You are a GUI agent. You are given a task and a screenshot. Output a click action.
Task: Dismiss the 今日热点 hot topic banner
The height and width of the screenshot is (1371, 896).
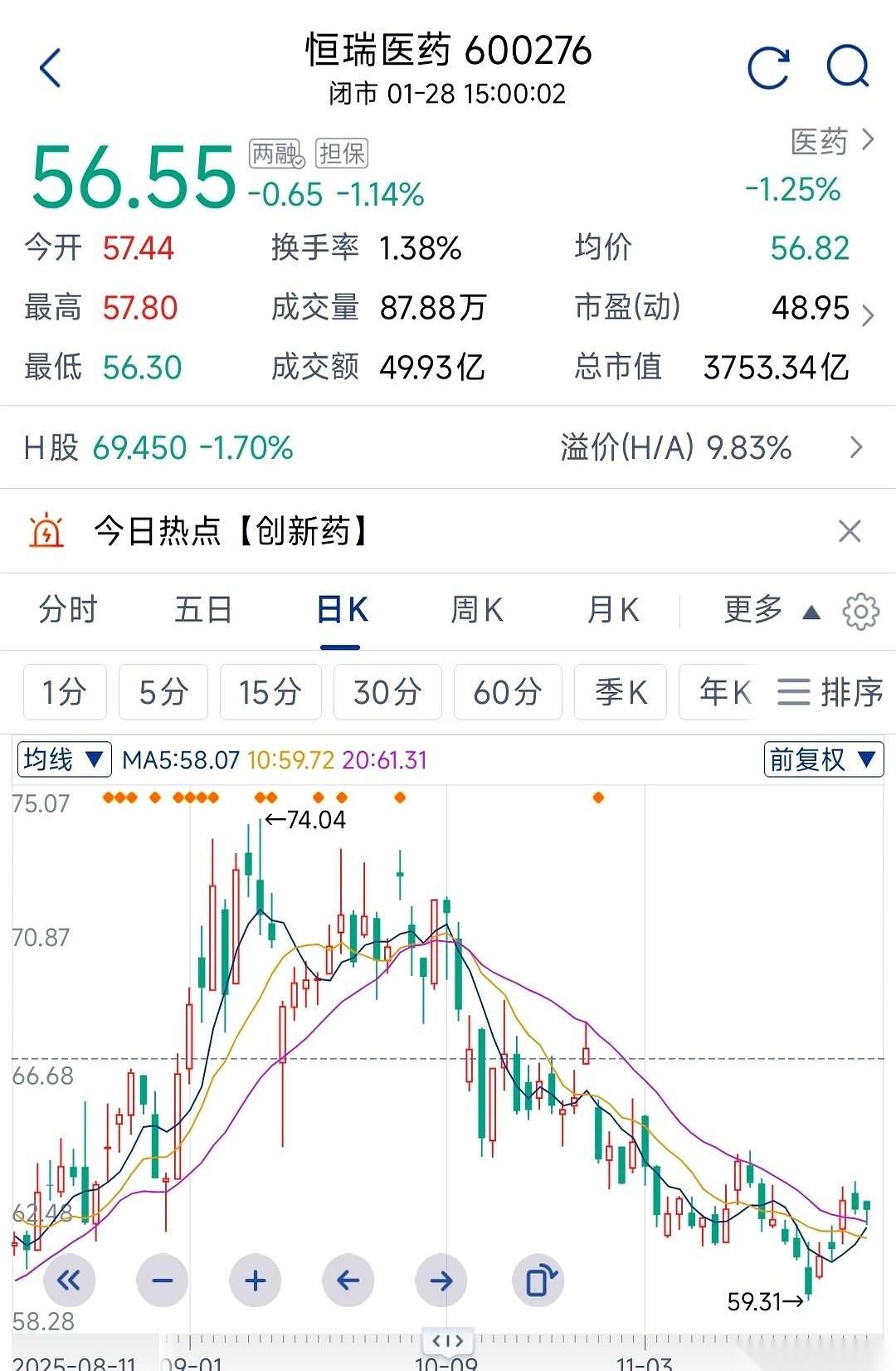(x=848, y=530)
